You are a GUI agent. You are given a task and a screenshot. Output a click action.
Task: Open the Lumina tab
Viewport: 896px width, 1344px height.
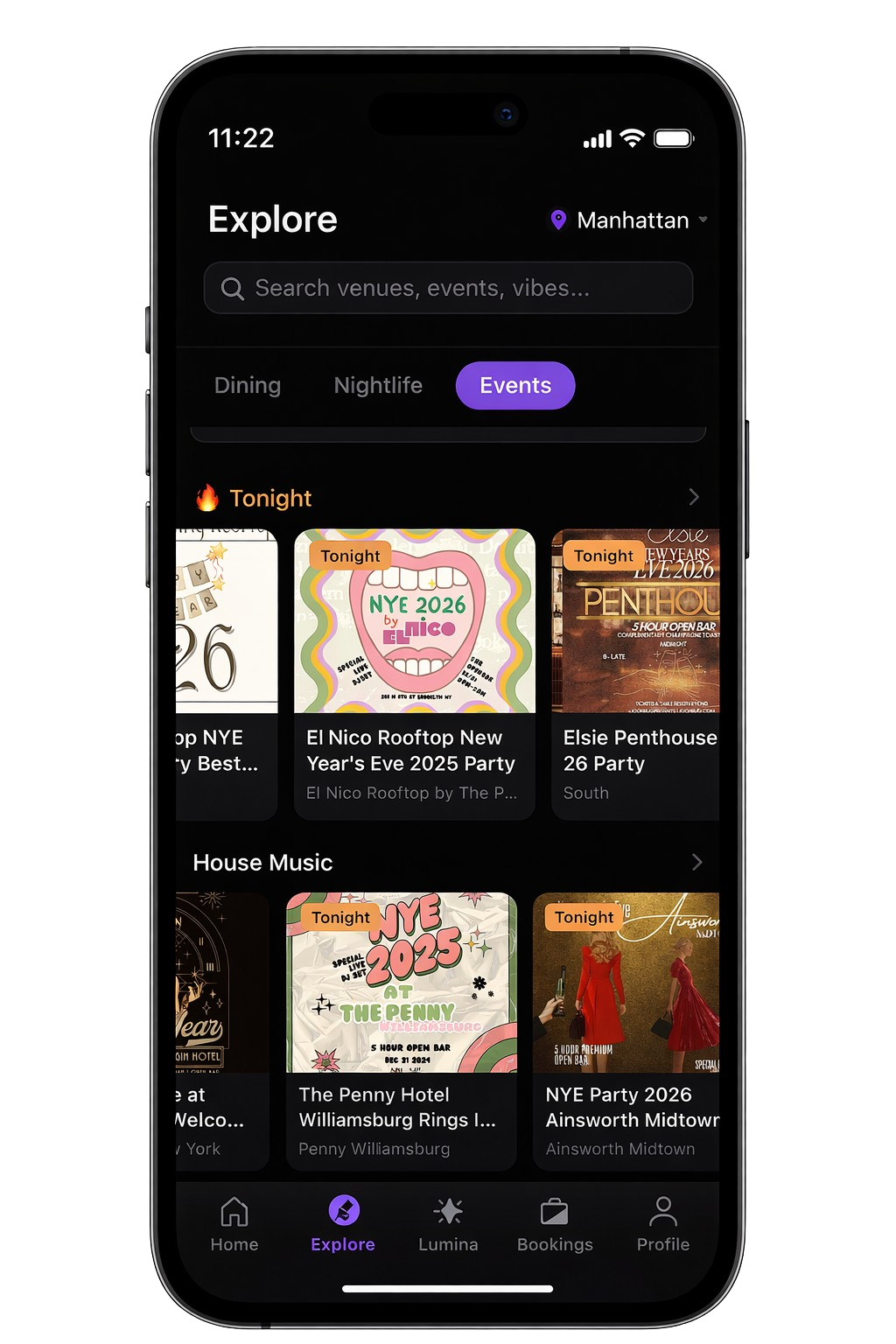[x=448, y=1224]
